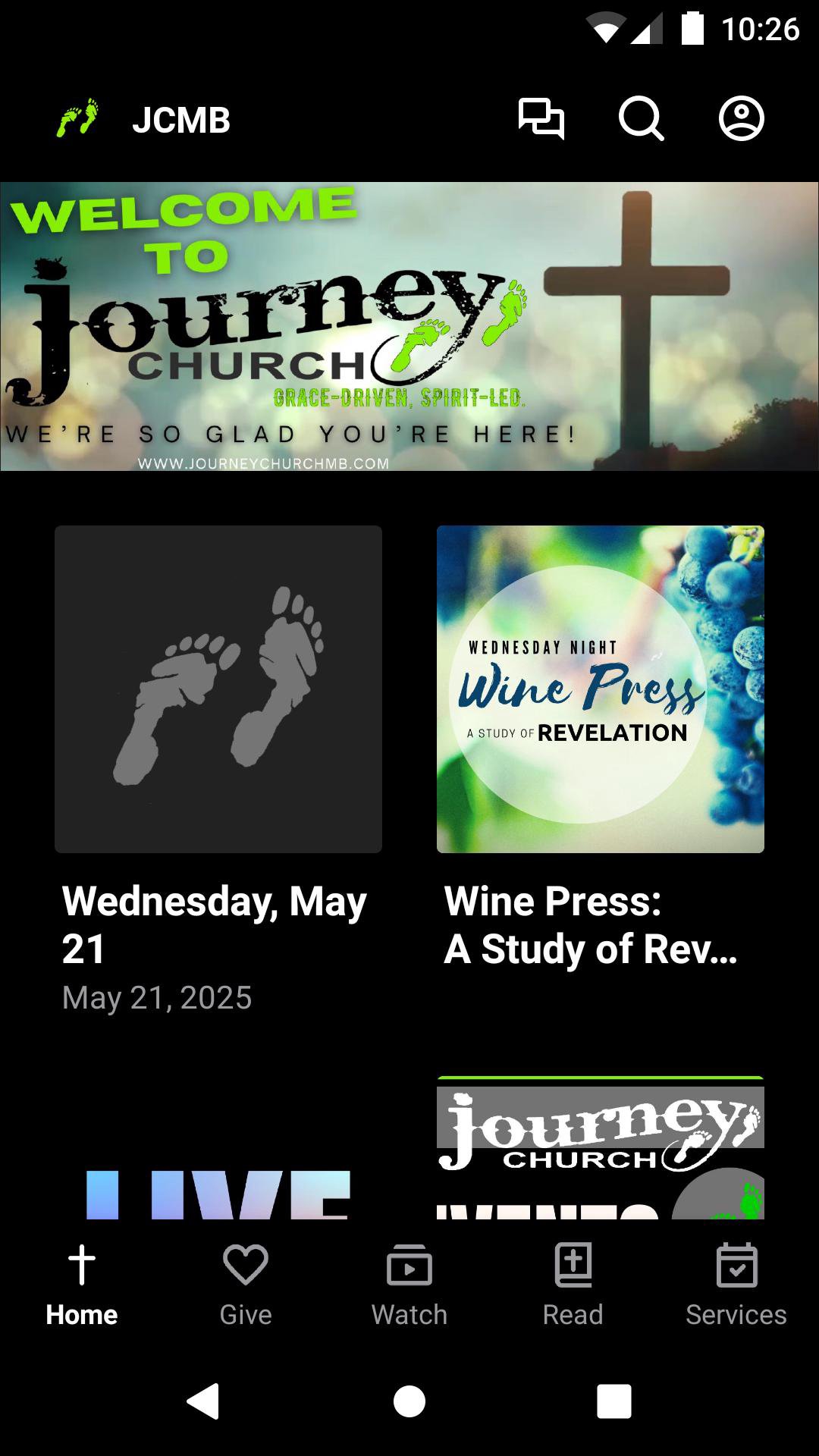Open the Wednesday, May 21 card
This screenshot has width=819, height=1456.
(218, 689)
